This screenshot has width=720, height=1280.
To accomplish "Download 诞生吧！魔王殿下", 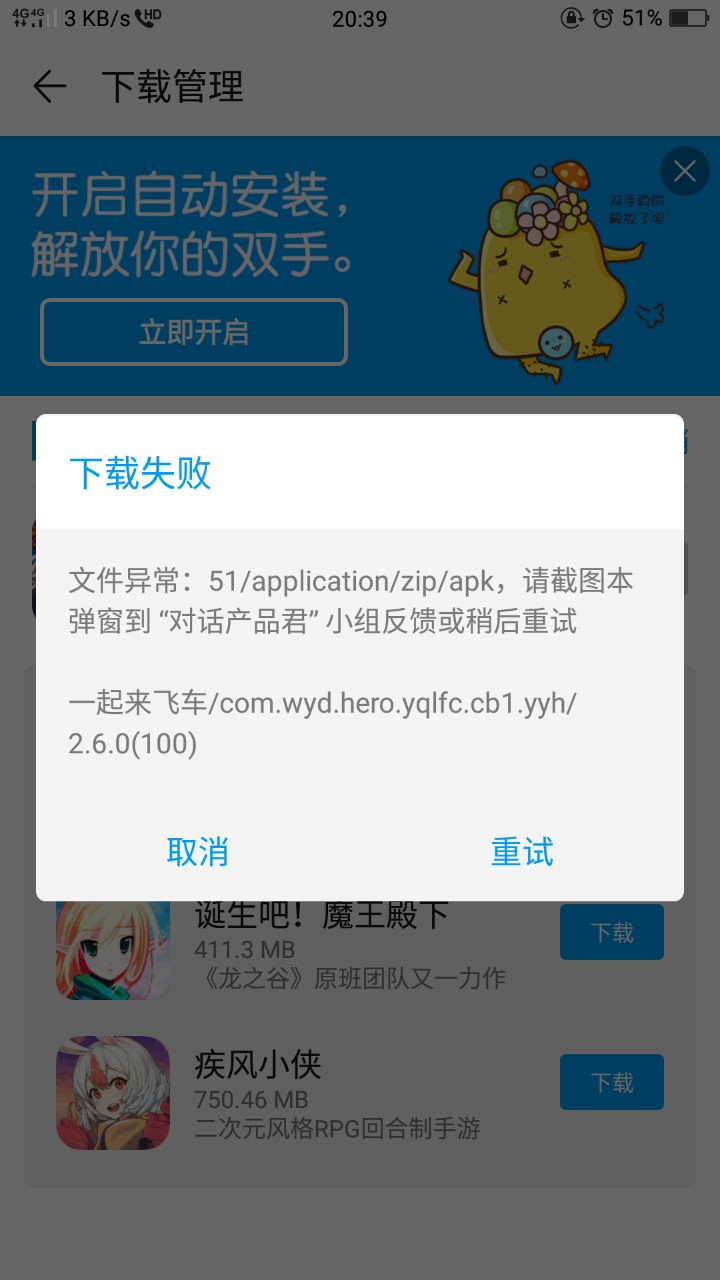I will point(611,933).
